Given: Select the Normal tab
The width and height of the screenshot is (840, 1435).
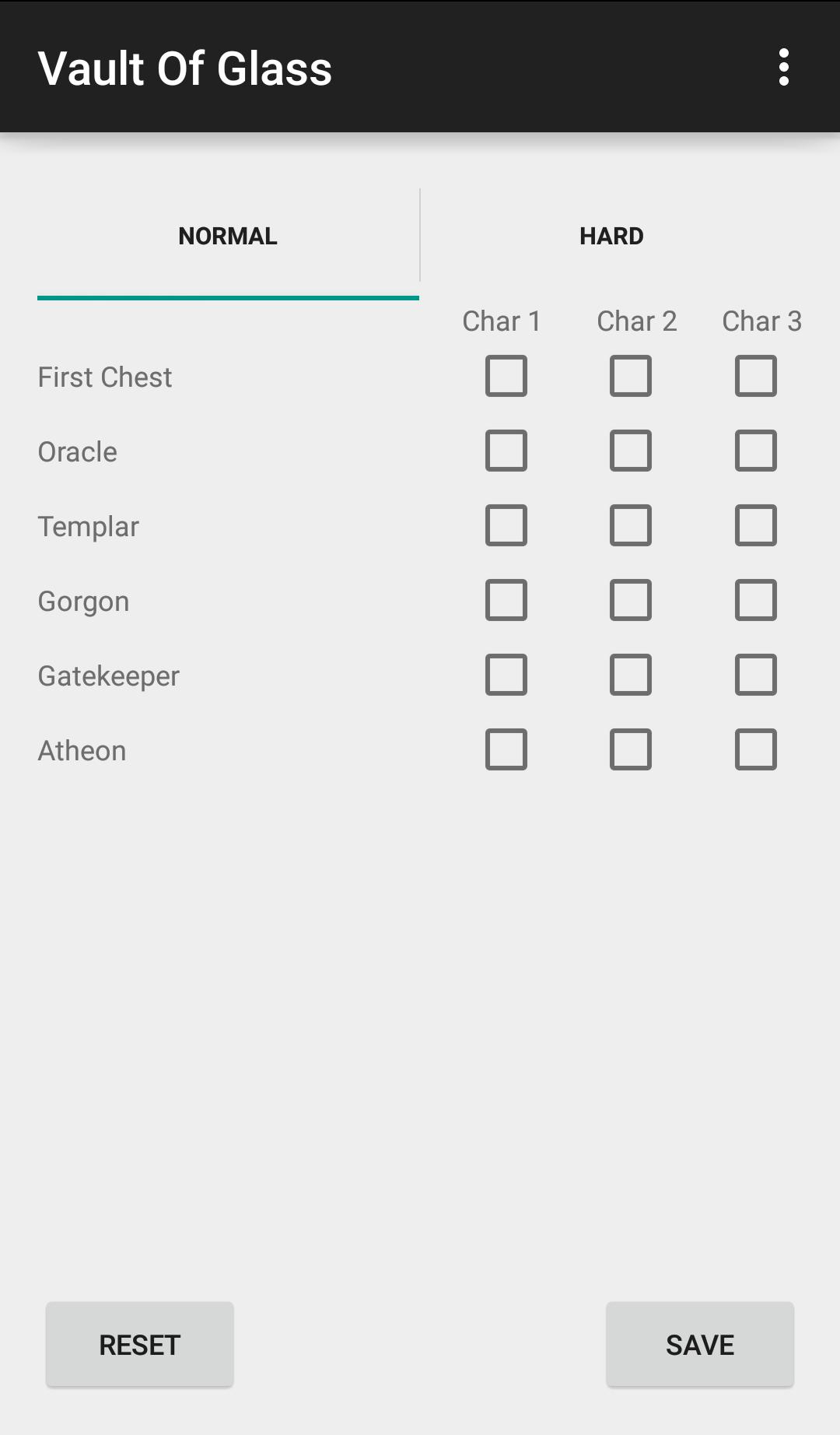Looking at the screenshot, I should 228,236.
